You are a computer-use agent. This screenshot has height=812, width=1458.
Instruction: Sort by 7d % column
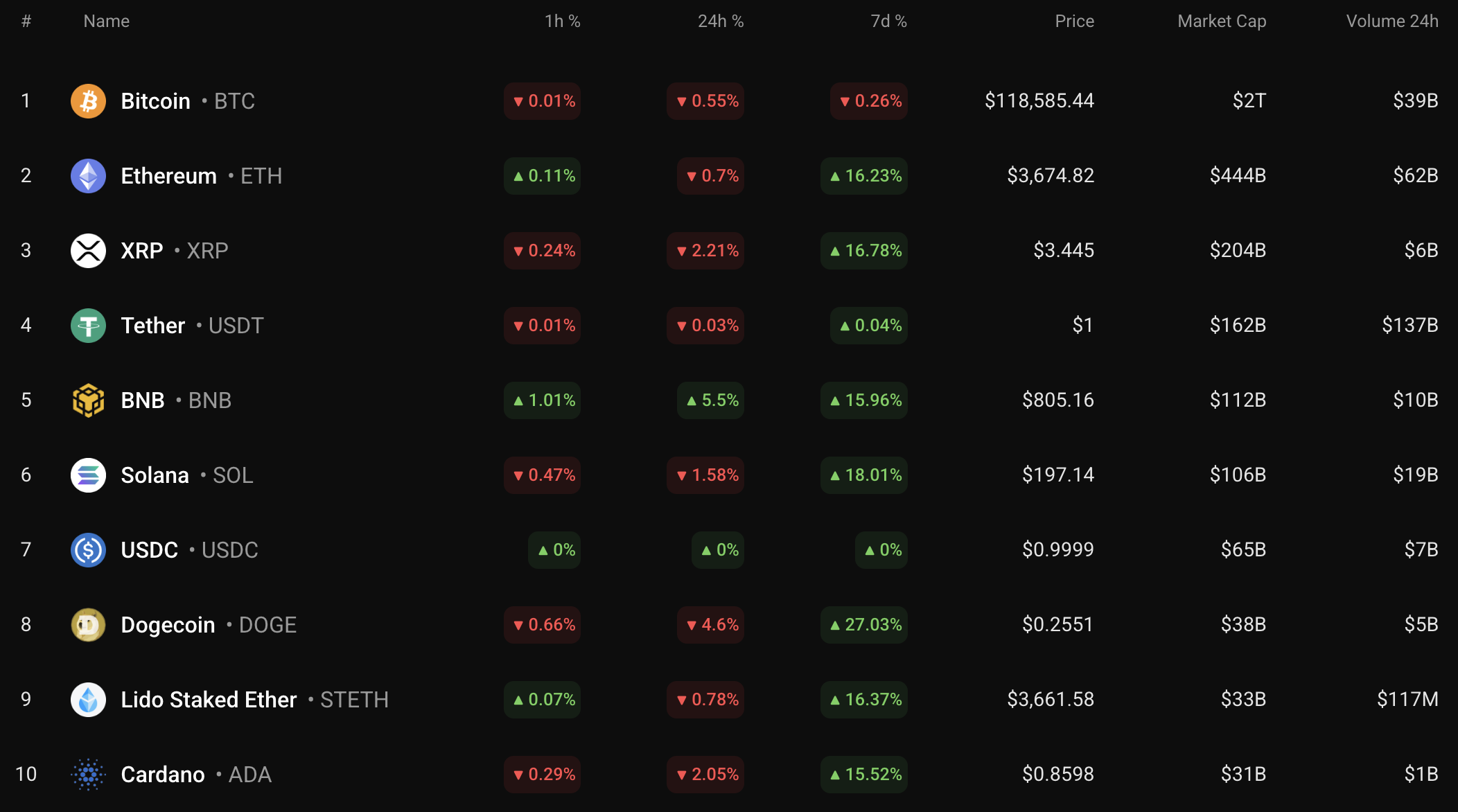(x=888, y=21)
